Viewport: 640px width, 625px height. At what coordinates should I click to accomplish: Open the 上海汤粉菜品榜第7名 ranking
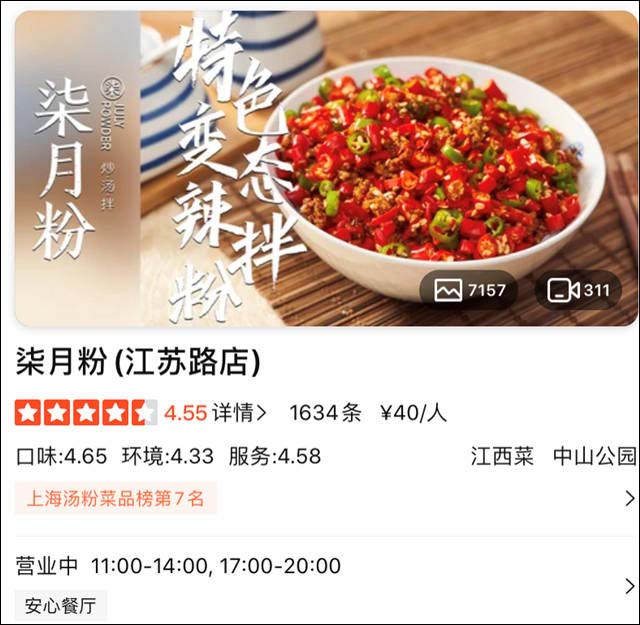pos(116,498)
